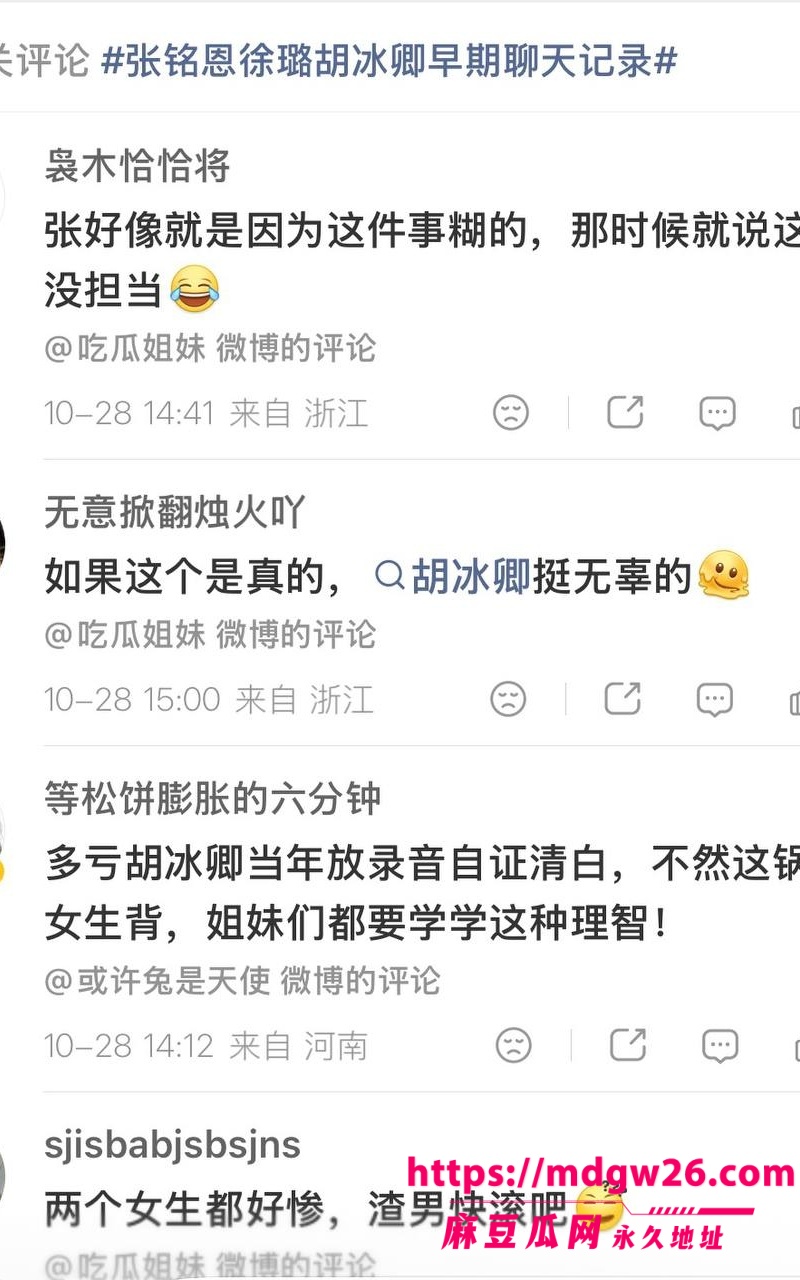Reply to 袅木恰恰将's comment
The height and width of the screenshot is (1280, 800).
(717, 412)
